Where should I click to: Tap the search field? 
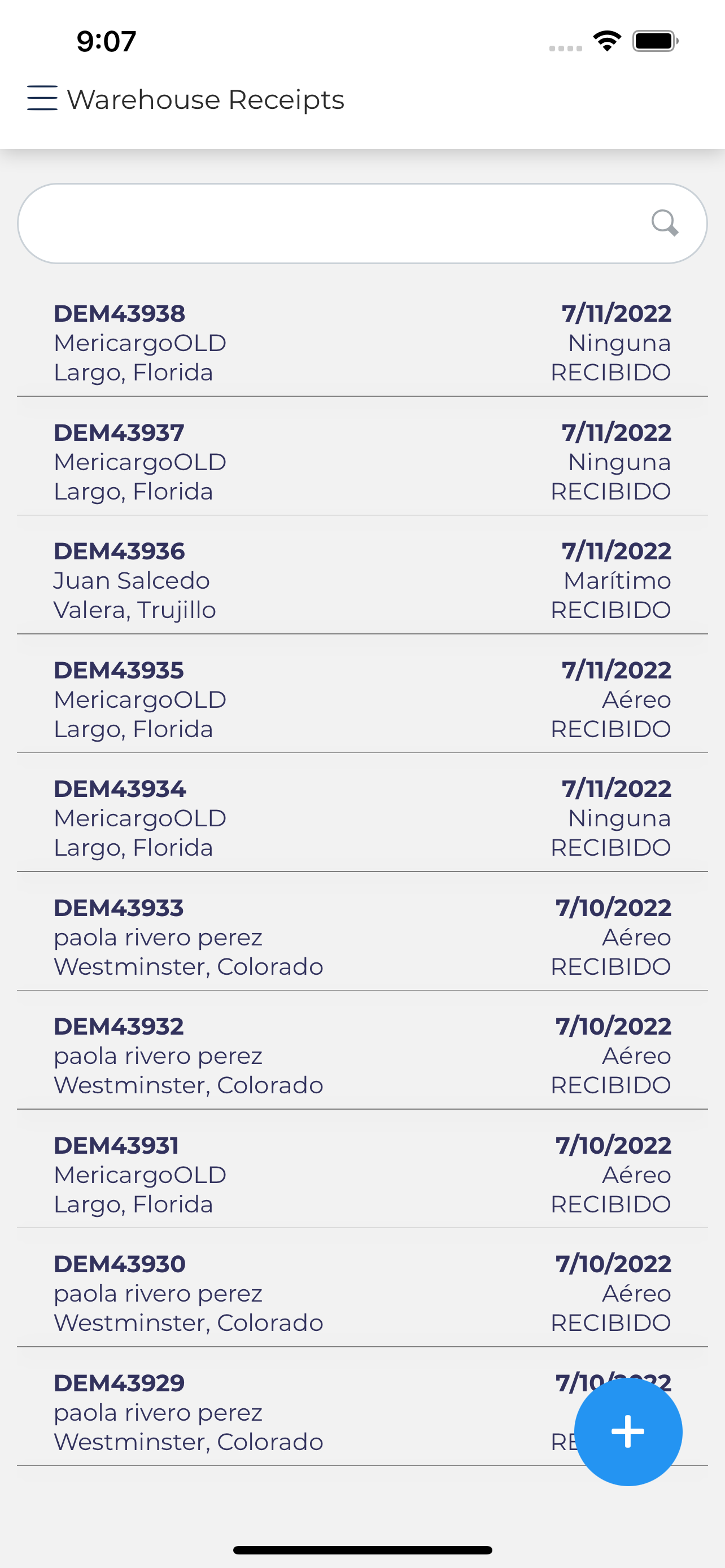coord(362,224)
